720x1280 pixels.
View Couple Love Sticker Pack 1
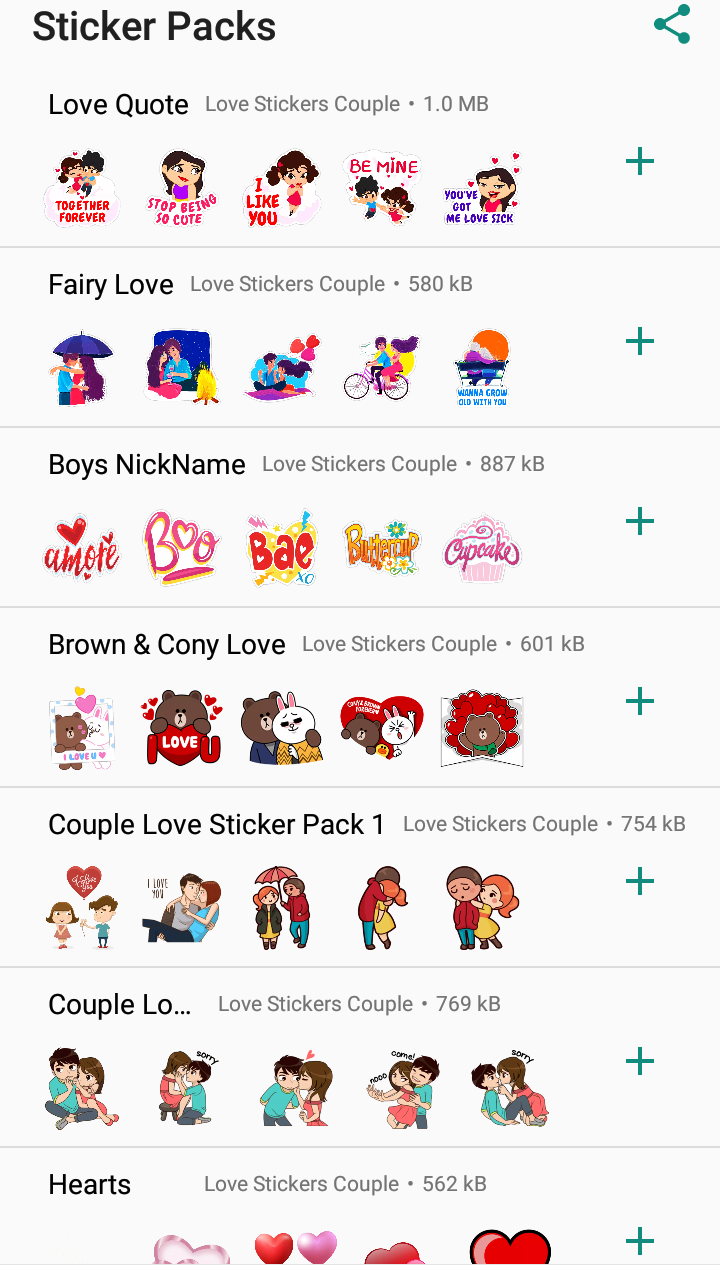(360, 877)
